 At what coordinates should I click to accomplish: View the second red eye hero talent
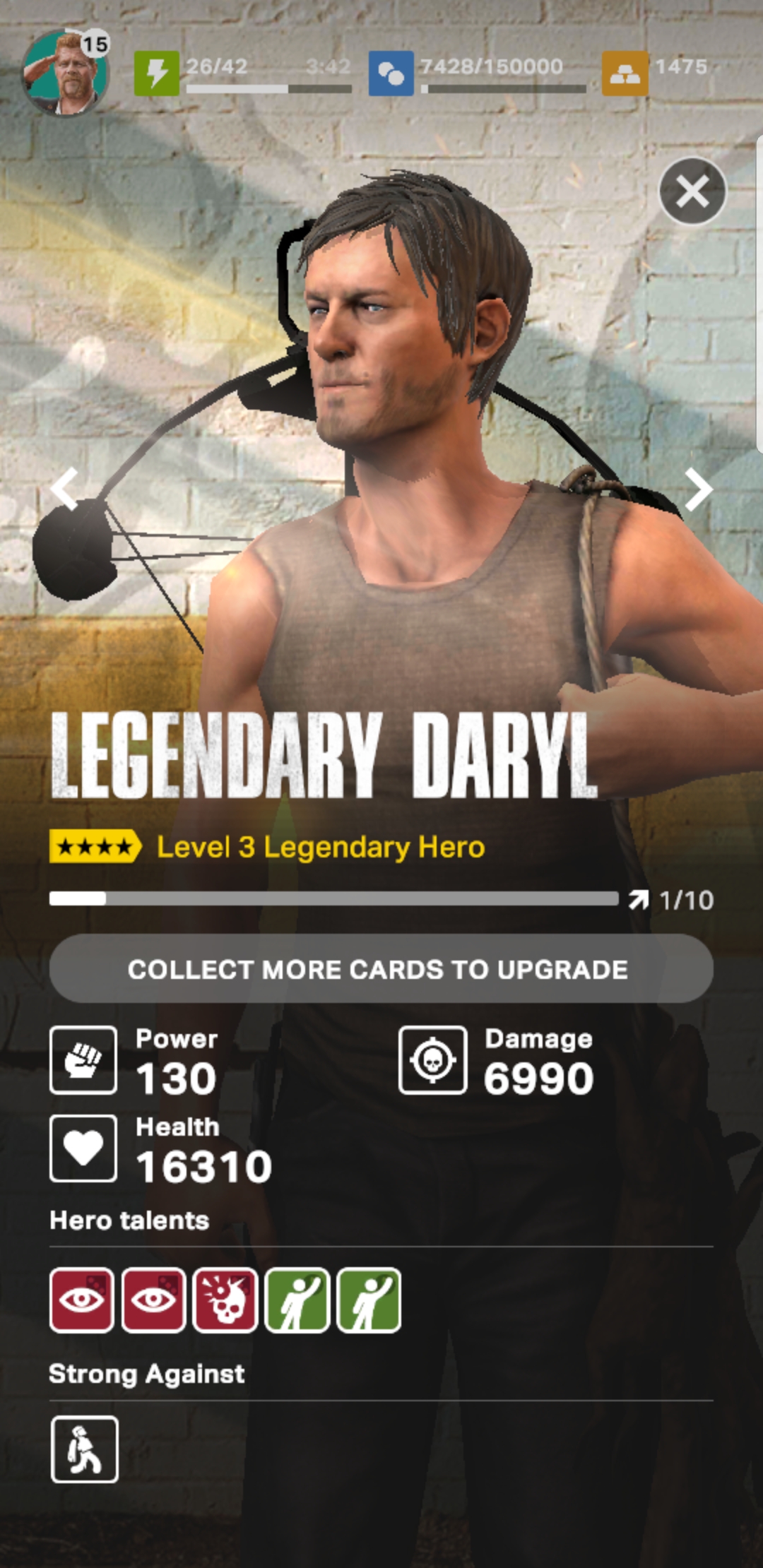click(x=153, y=1300)
